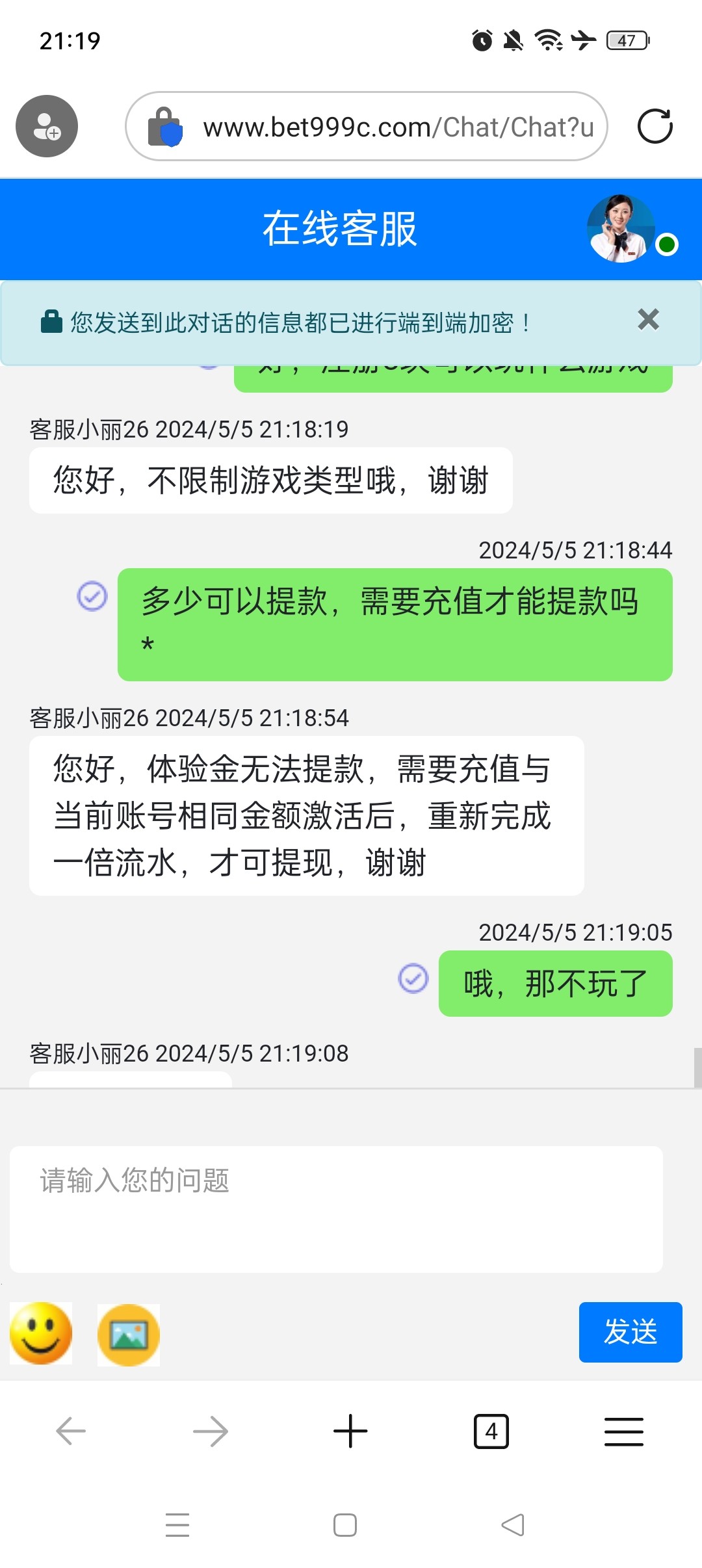
Task: Focus the 请输入您的问题 message field
Action: tap(335, 1209)
